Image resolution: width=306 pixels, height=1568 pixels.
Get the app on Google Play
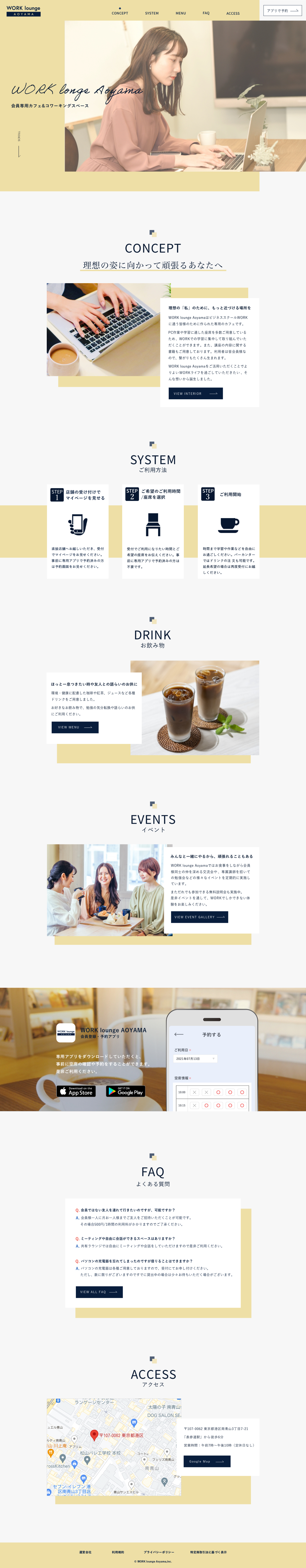(x=125, y=1091)
